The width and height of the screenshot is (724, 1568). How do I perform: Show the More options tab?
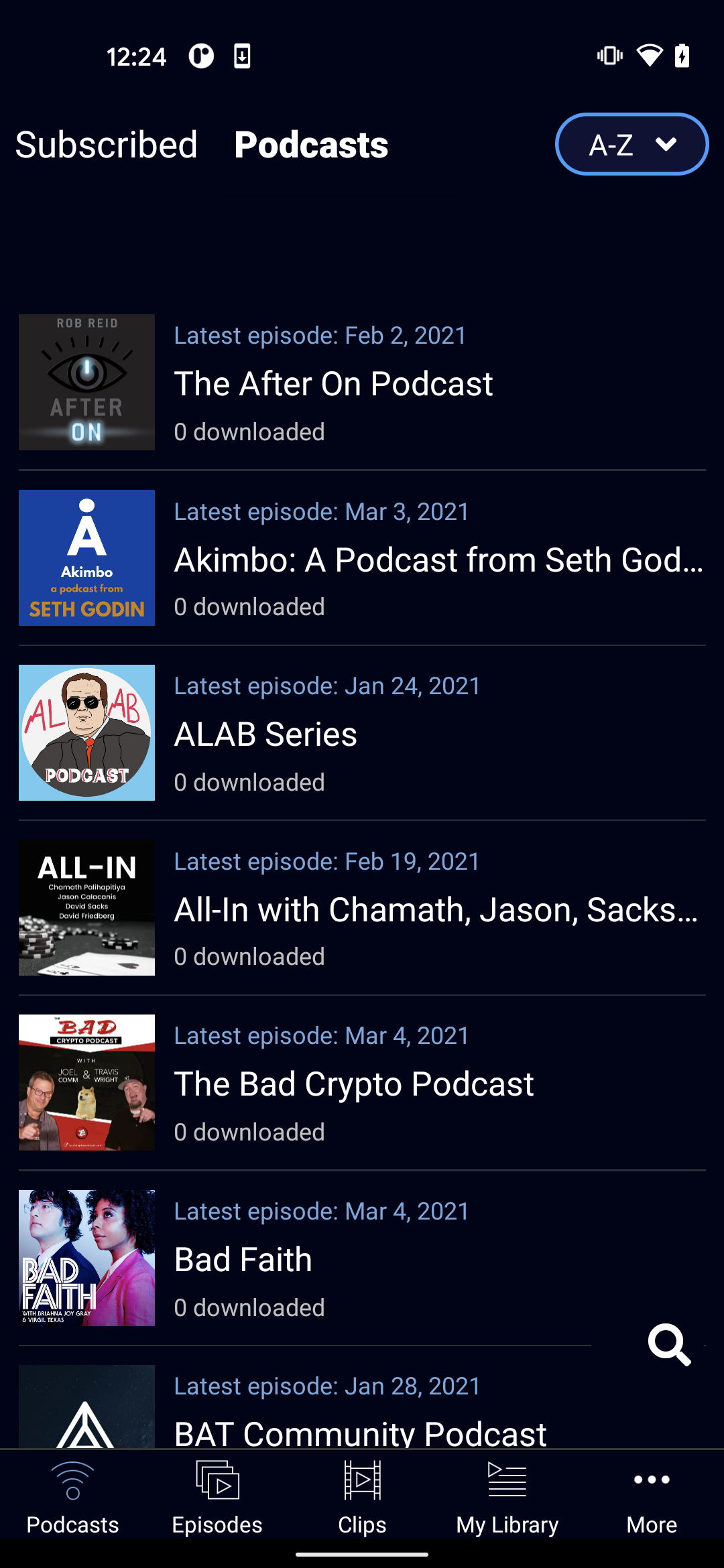click(652, 1498)
